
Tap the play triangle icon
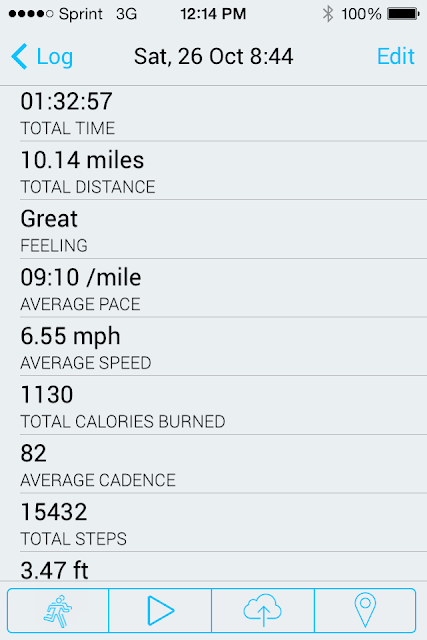coord(160,611)
